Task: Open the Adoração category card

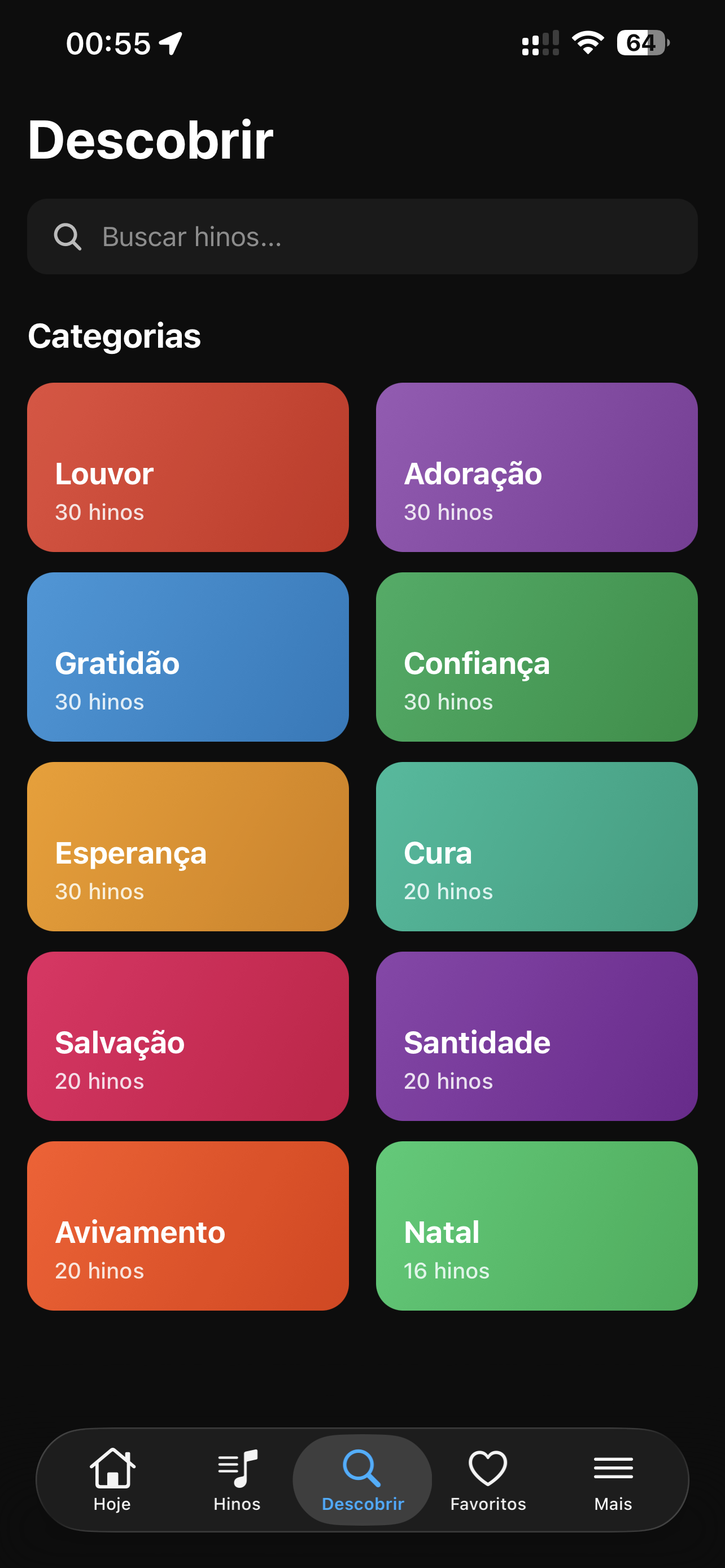Action: tap(536, 467)
